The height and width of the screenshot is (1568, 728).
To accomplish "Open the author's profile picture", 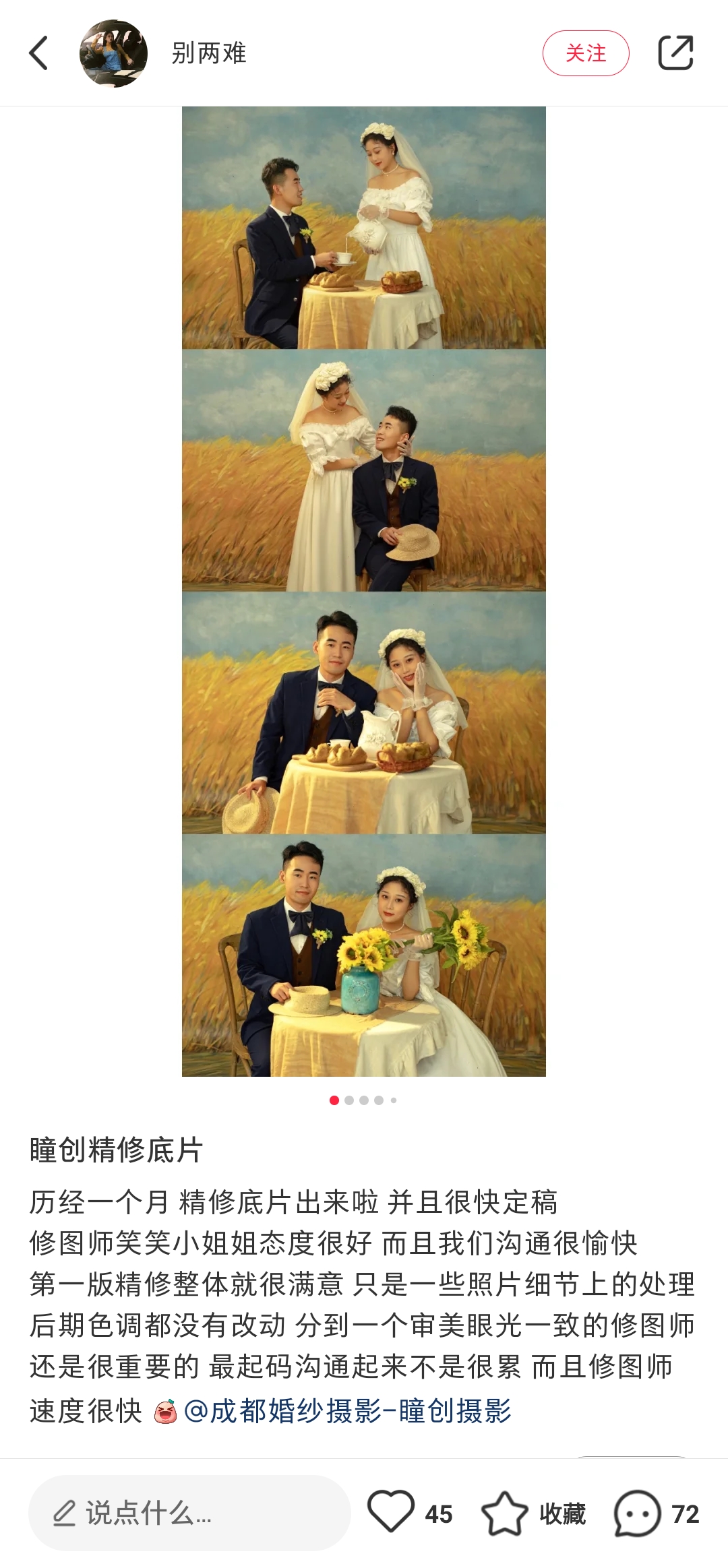I will click(113, 53).
